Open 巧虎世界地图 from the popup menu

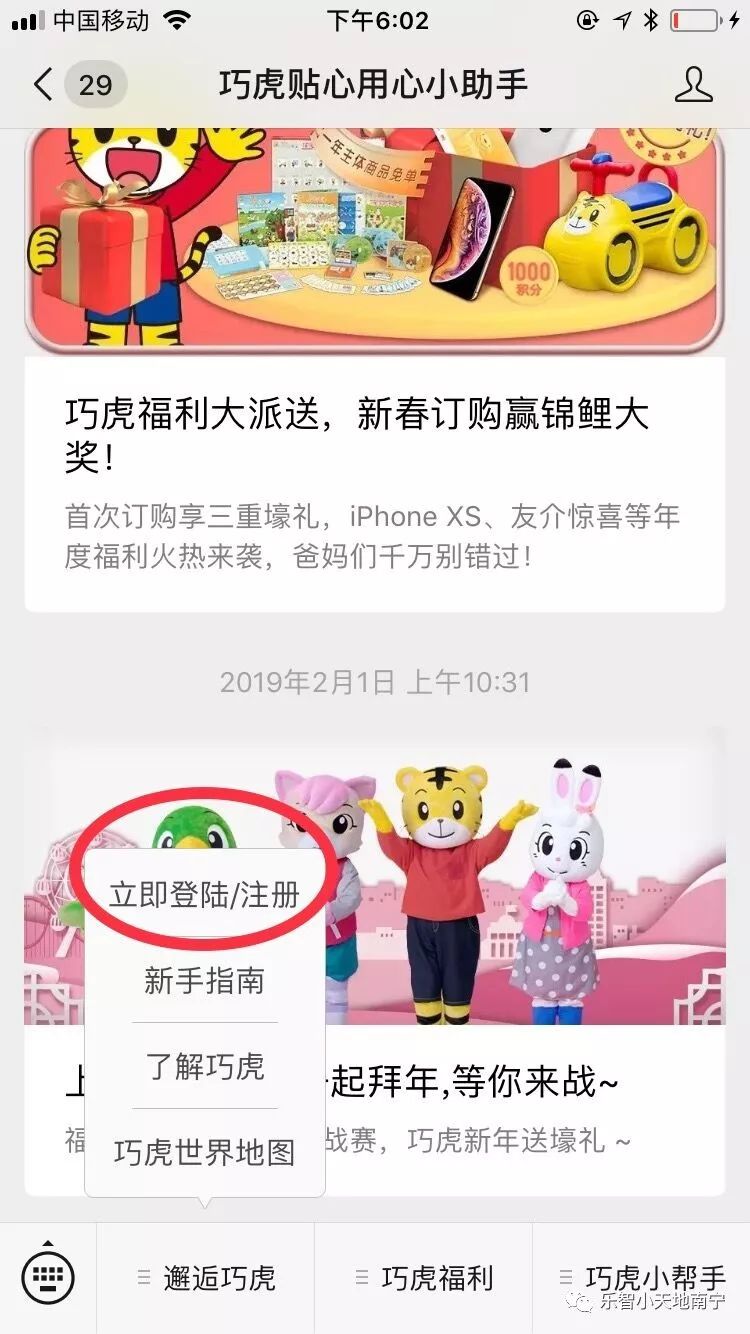pos(205,1152)
